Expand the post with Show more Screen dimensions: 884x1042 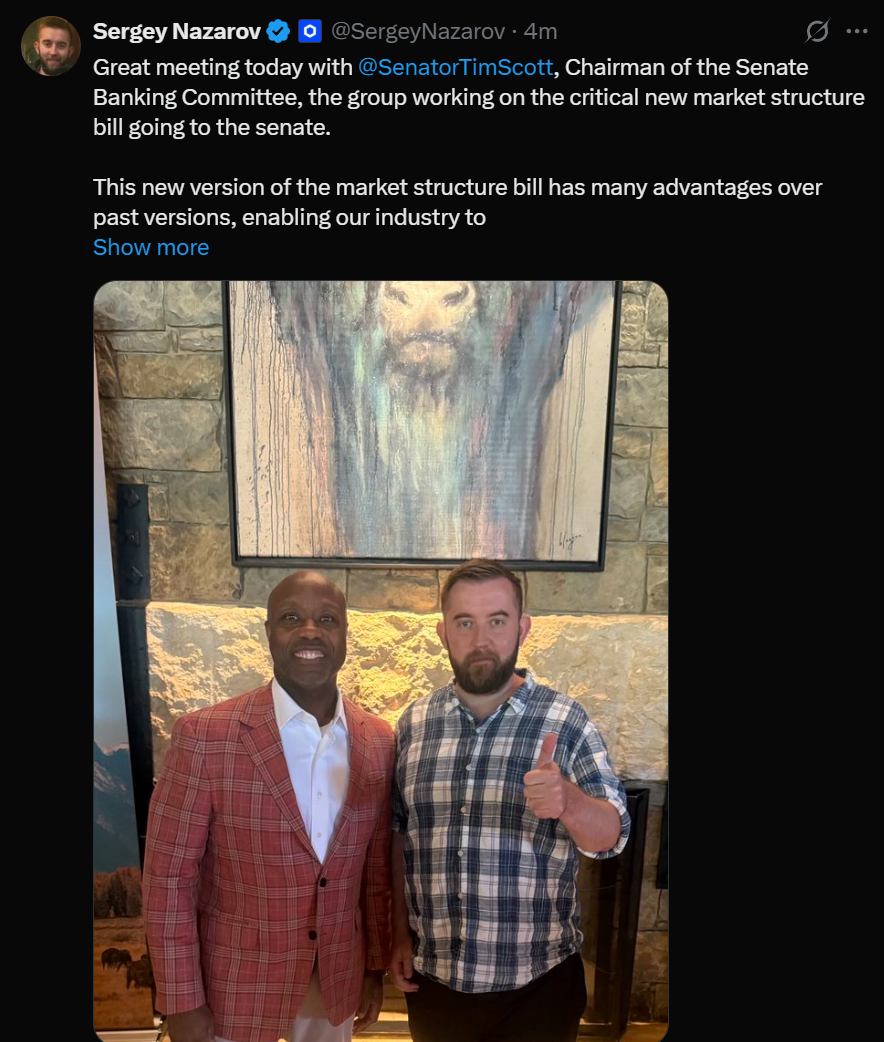pyautogui.click(x=151, y=247)
